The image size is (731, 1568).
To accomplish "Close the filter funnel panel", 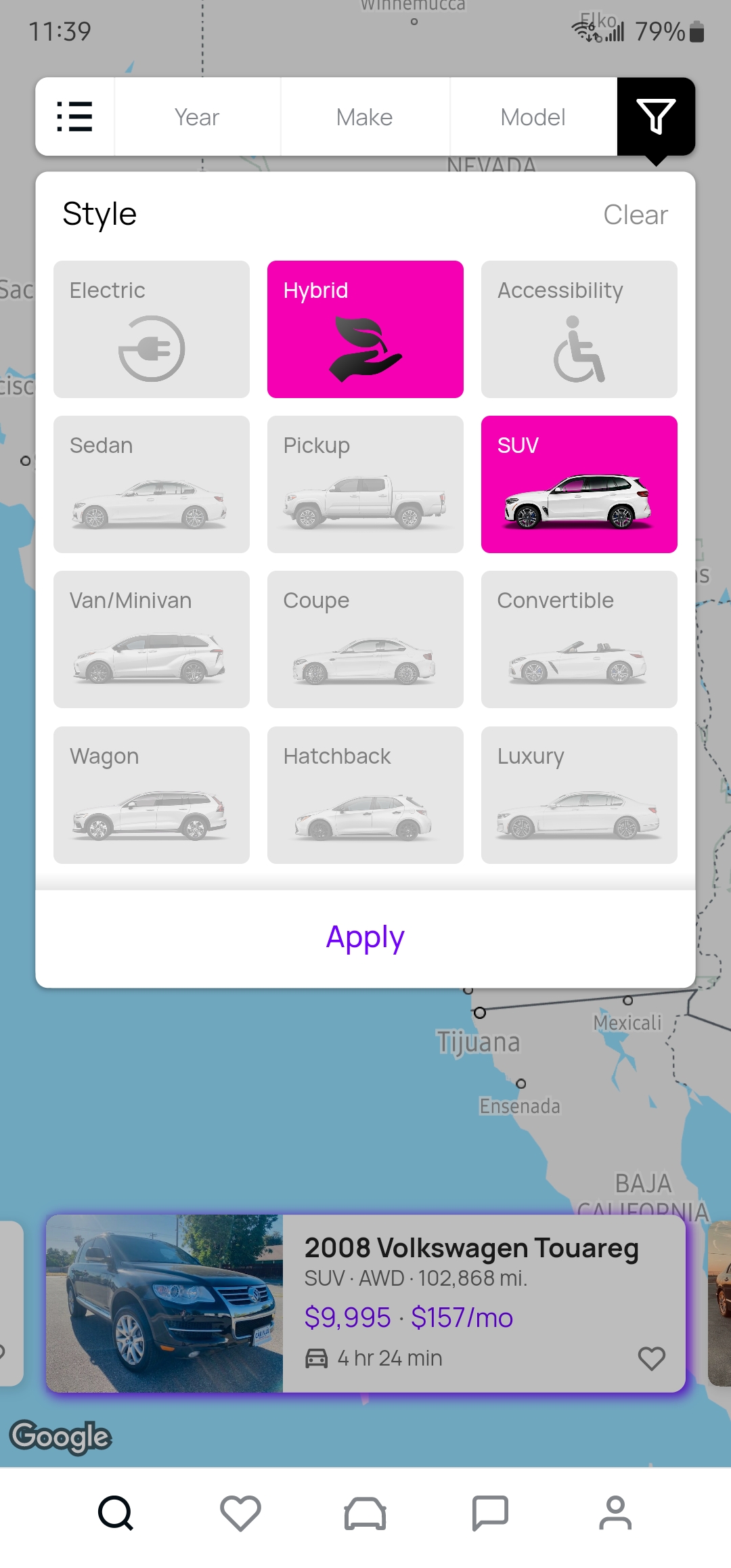I will click(655, 116).
